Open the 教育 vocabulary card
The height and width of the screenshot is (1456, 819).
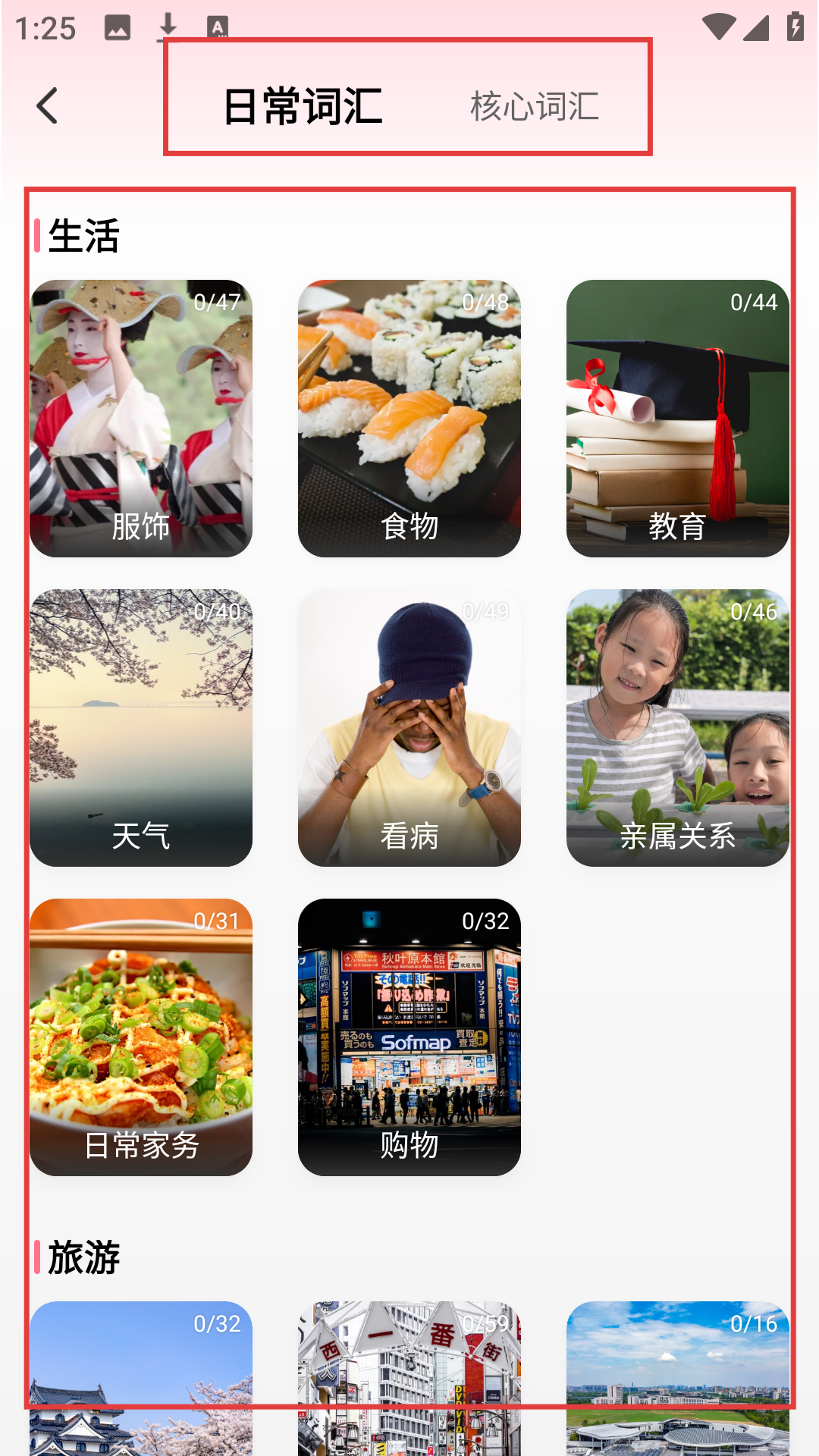(x=677, y=419)
